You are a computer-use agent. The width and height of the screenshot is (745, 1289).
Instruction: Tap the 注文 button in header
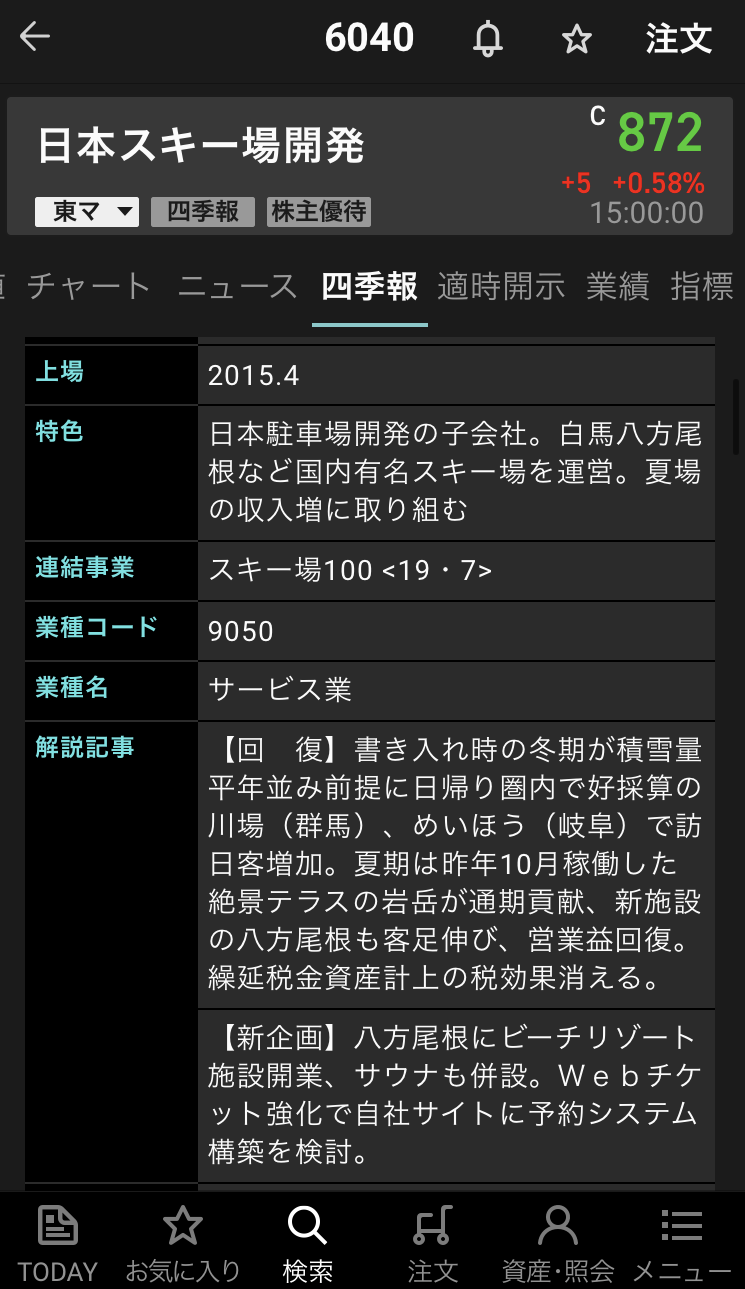678,39
